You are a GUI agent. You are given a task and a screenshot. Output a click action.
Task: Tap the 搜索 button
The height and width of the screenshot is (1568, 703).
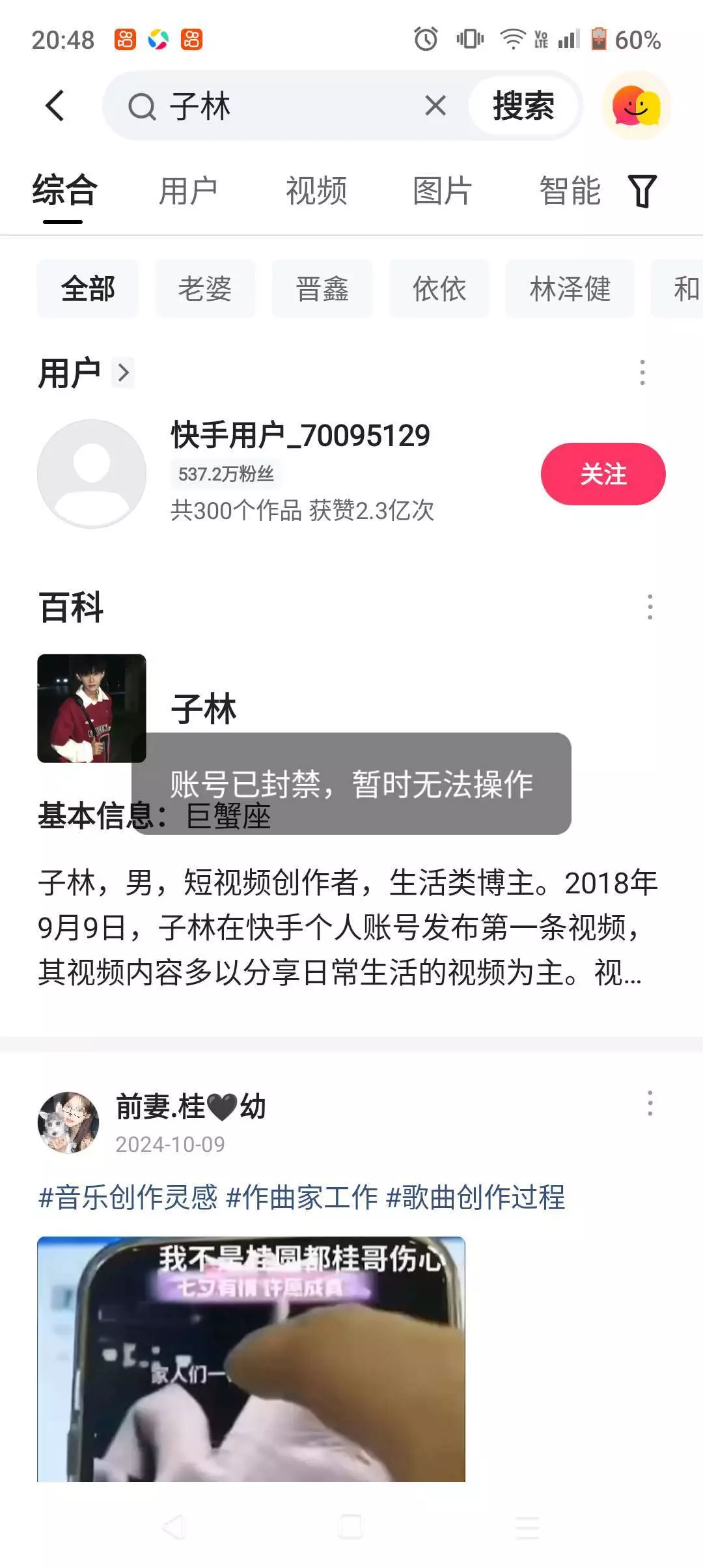523,105
